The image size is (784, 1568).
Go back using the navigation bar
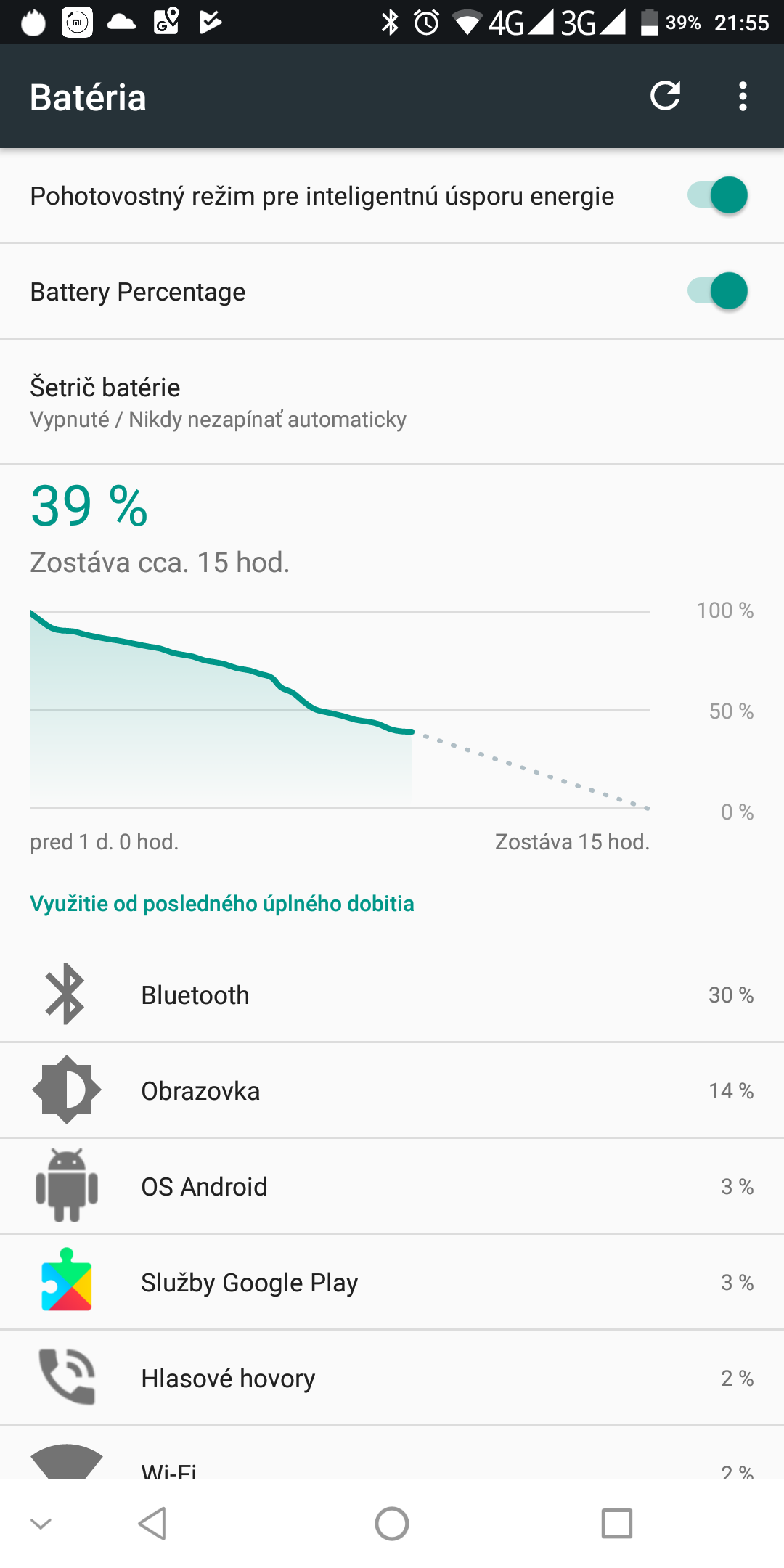152,1523
